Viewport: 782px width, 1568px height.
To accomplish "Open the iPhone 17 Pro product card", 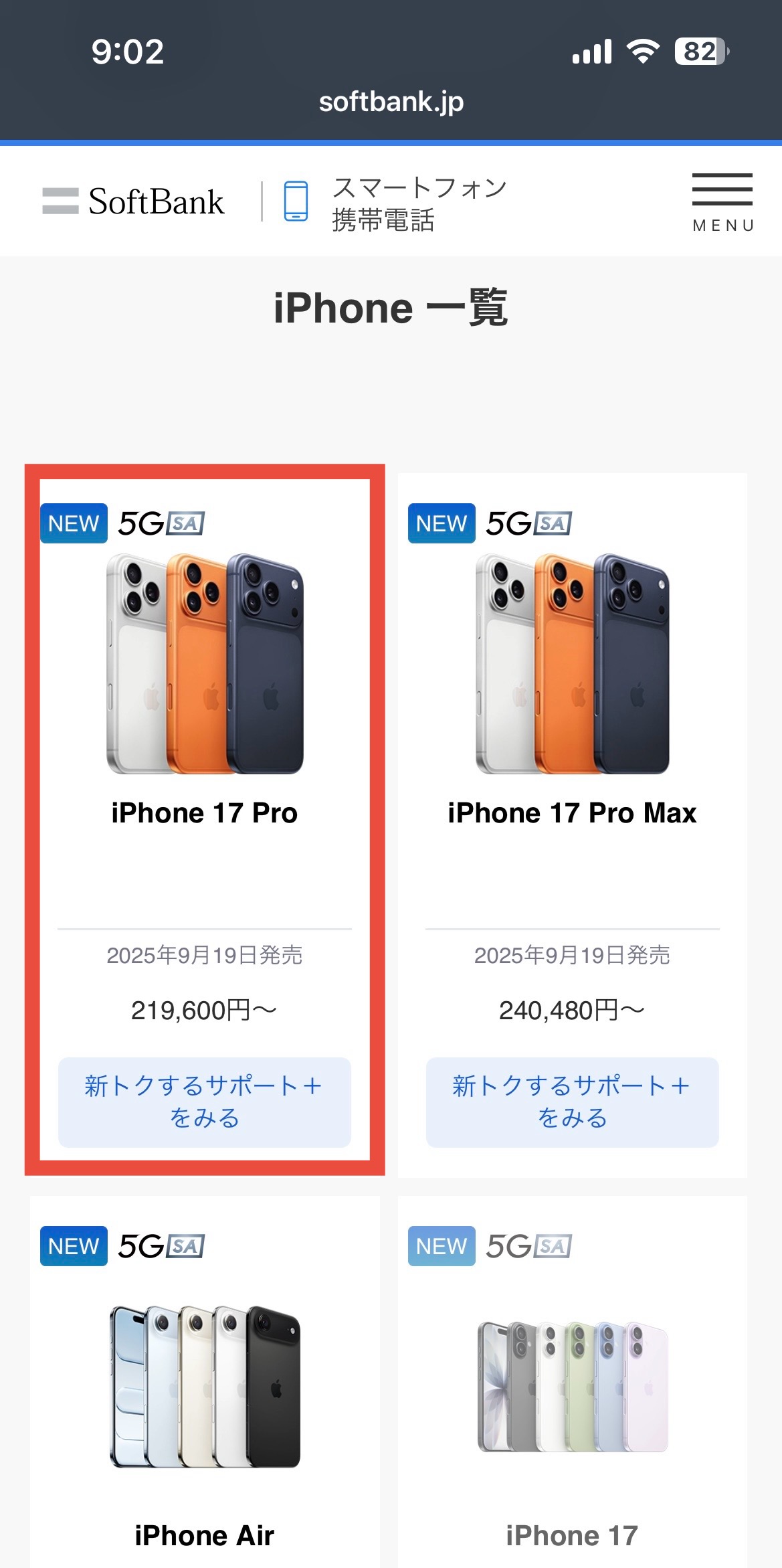I will pos(204,703).
